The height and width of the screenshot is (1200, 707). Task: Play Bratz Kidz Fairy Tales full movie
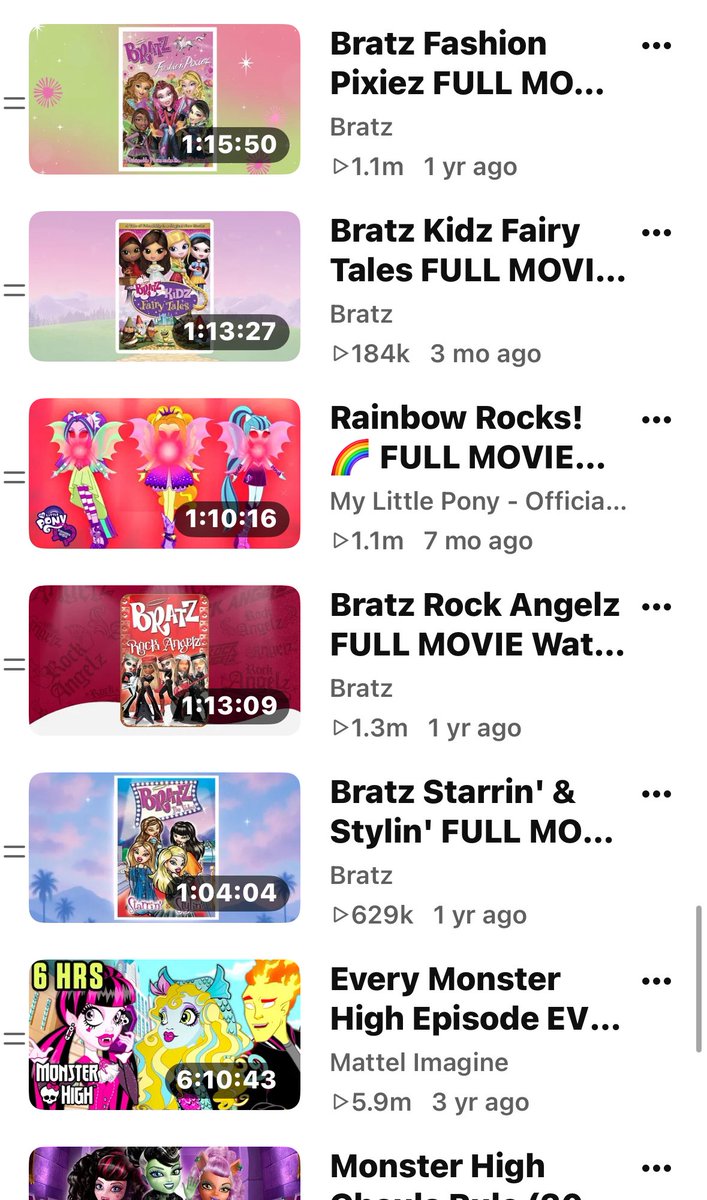(x=164, y=286)
